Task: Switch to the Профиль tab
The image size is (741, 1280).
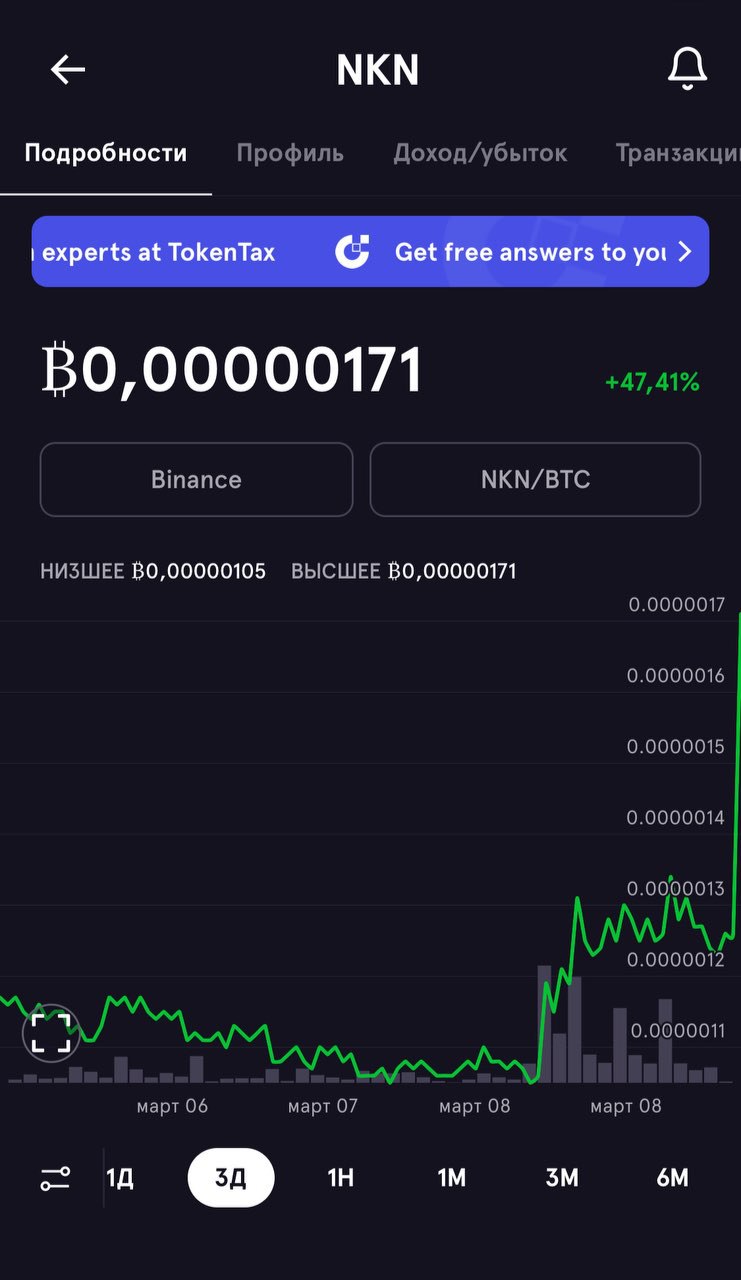Action: click(290, 153)
